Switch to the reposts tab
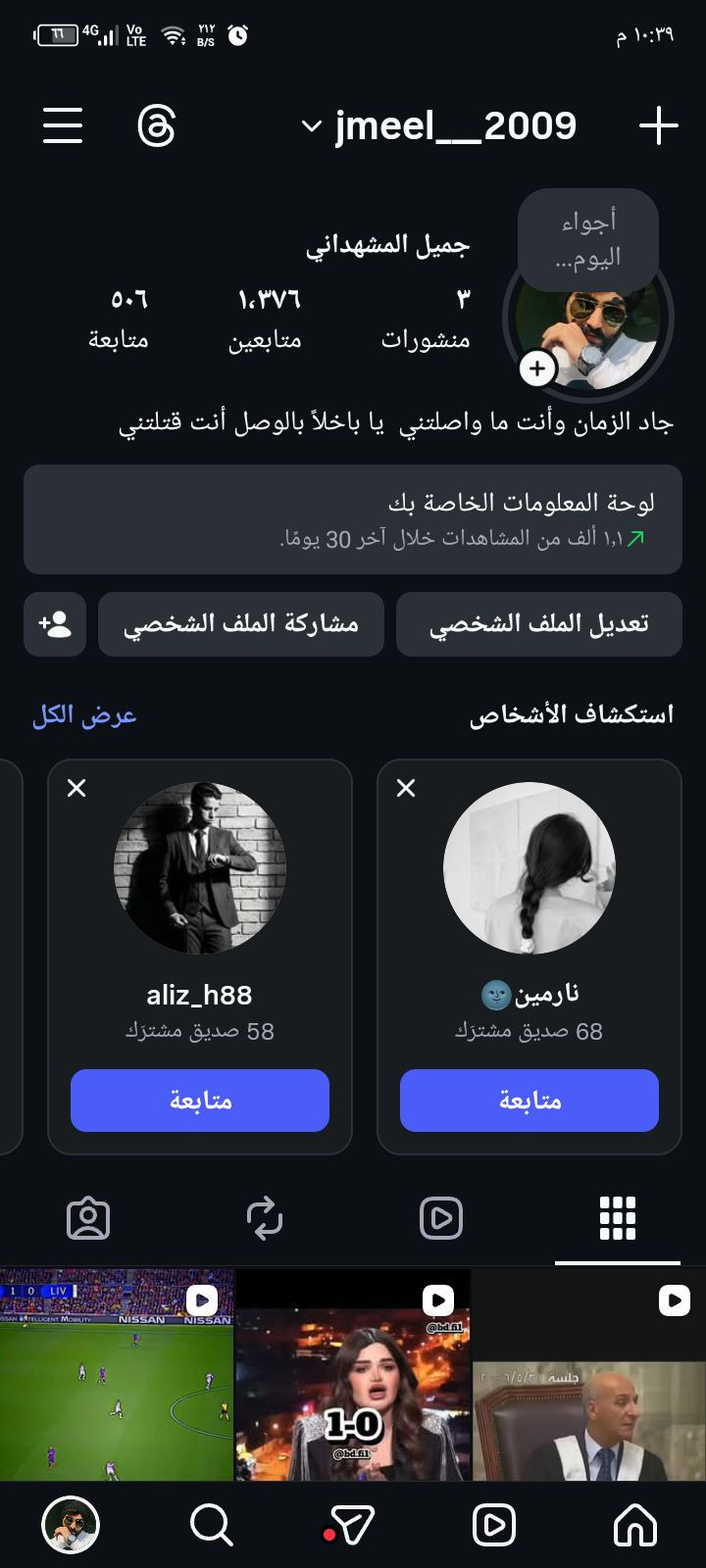The width and height of the screenshot is (706, 1568). (265, 1218)
